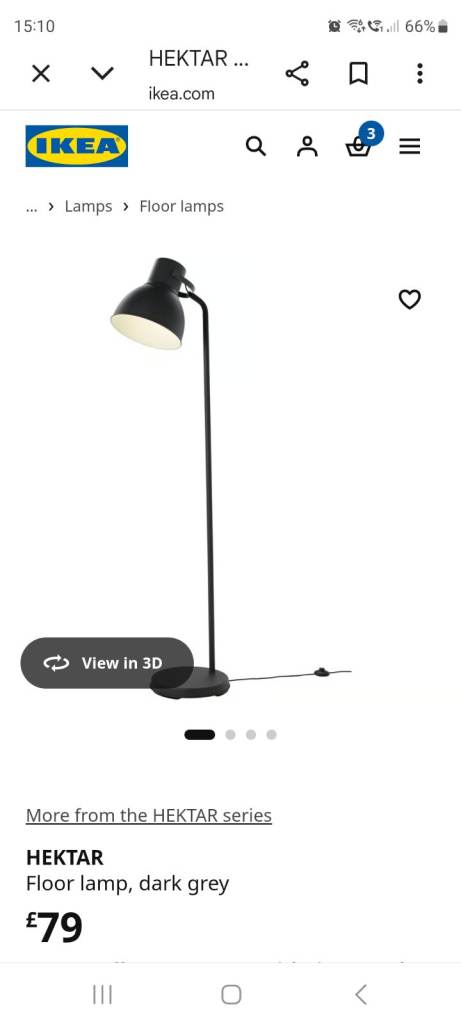Image resolution: width=461 pixels, height=1024 pixels.
Task: Open recent apps from the navigation bar
Action: coord(102,995)
